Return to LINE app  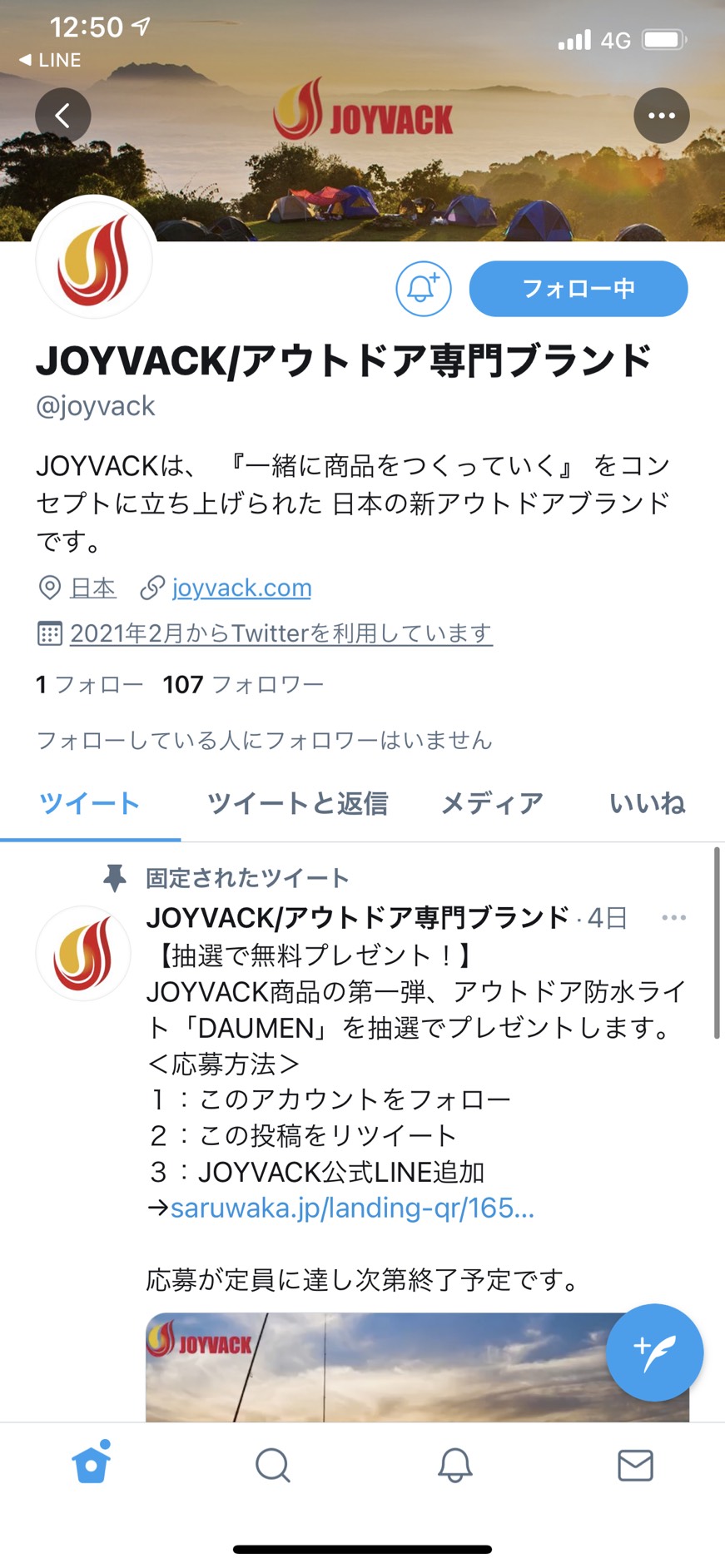coord(50,60)
